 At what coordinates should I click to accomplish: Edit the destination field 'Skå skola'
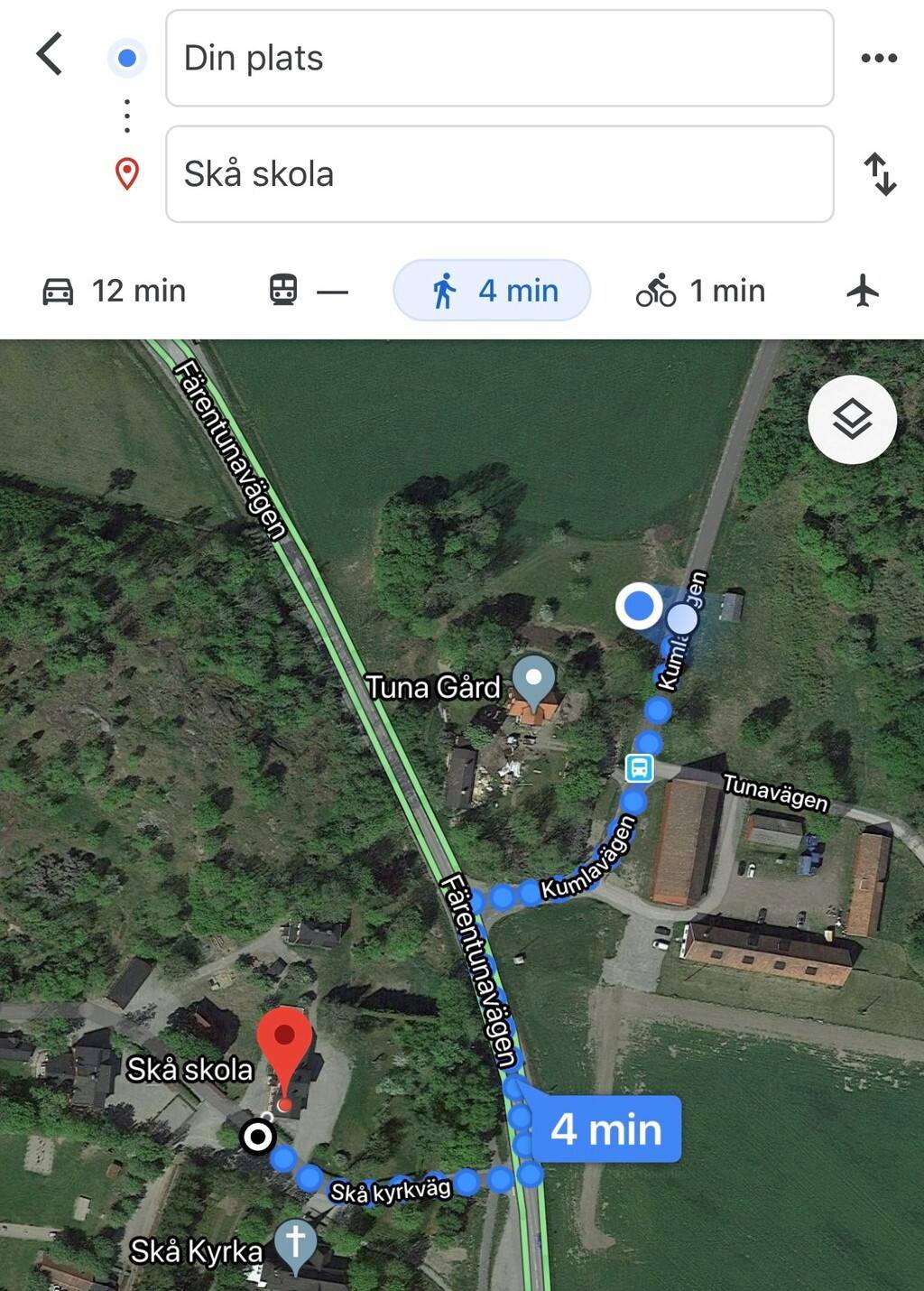click(x=499, y=174)
